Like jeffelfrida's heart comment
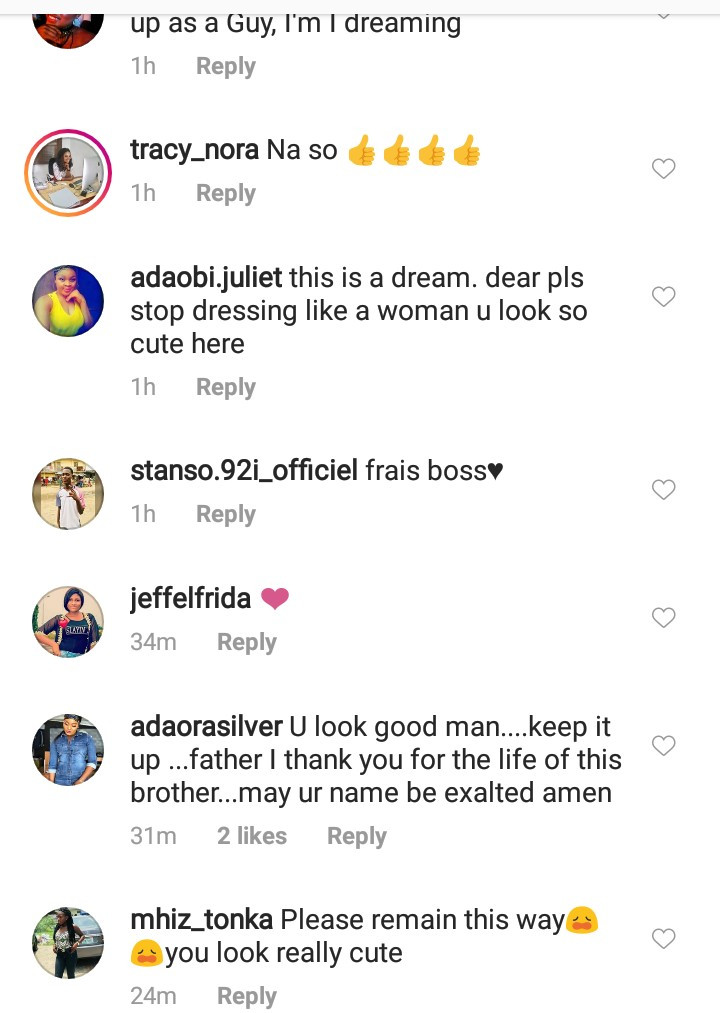Screen dimensions: 720x1013 [664, 618]
